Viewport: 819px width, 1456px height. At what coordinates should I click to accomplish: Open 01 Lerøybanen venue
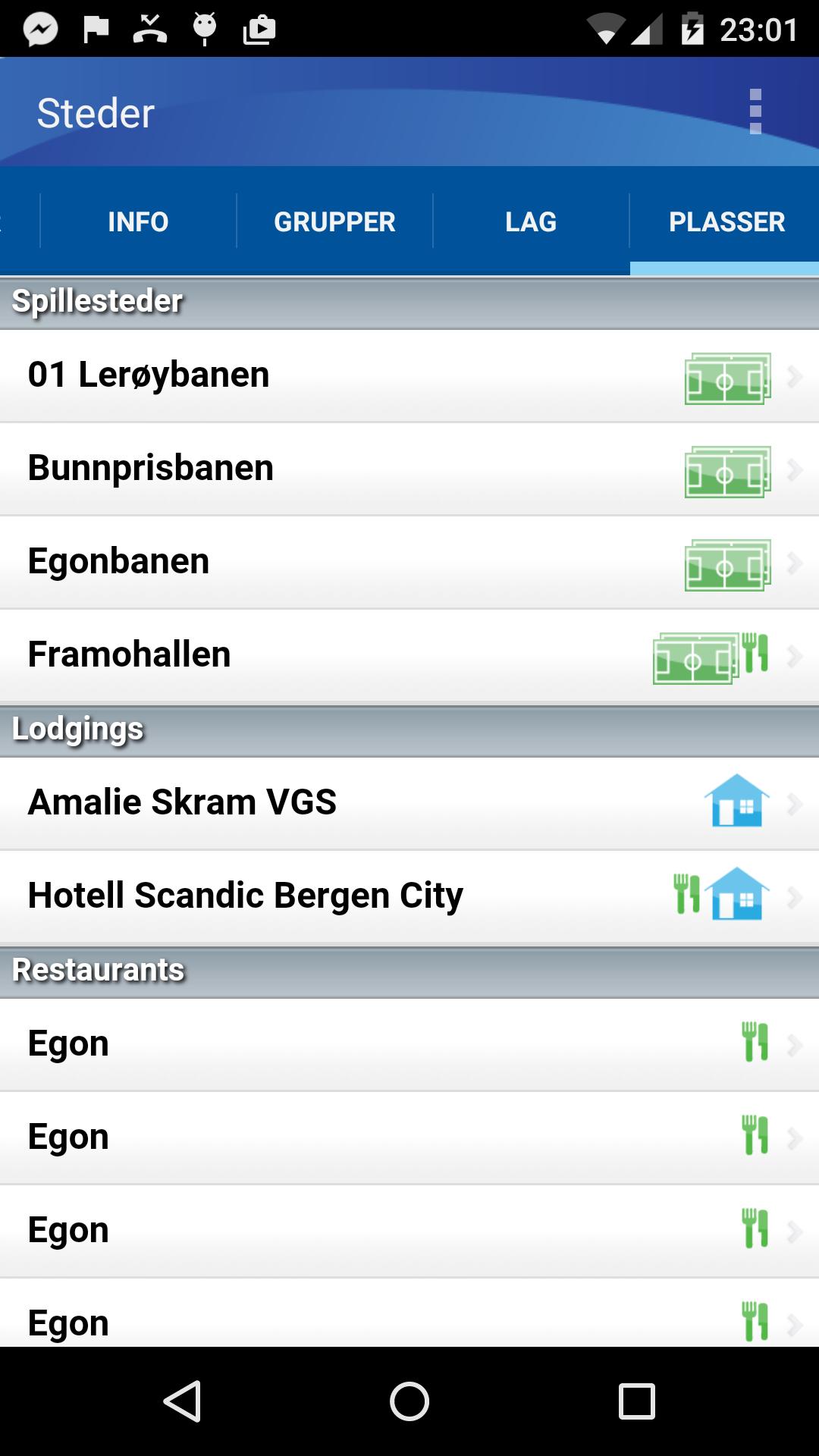(409, 376)
